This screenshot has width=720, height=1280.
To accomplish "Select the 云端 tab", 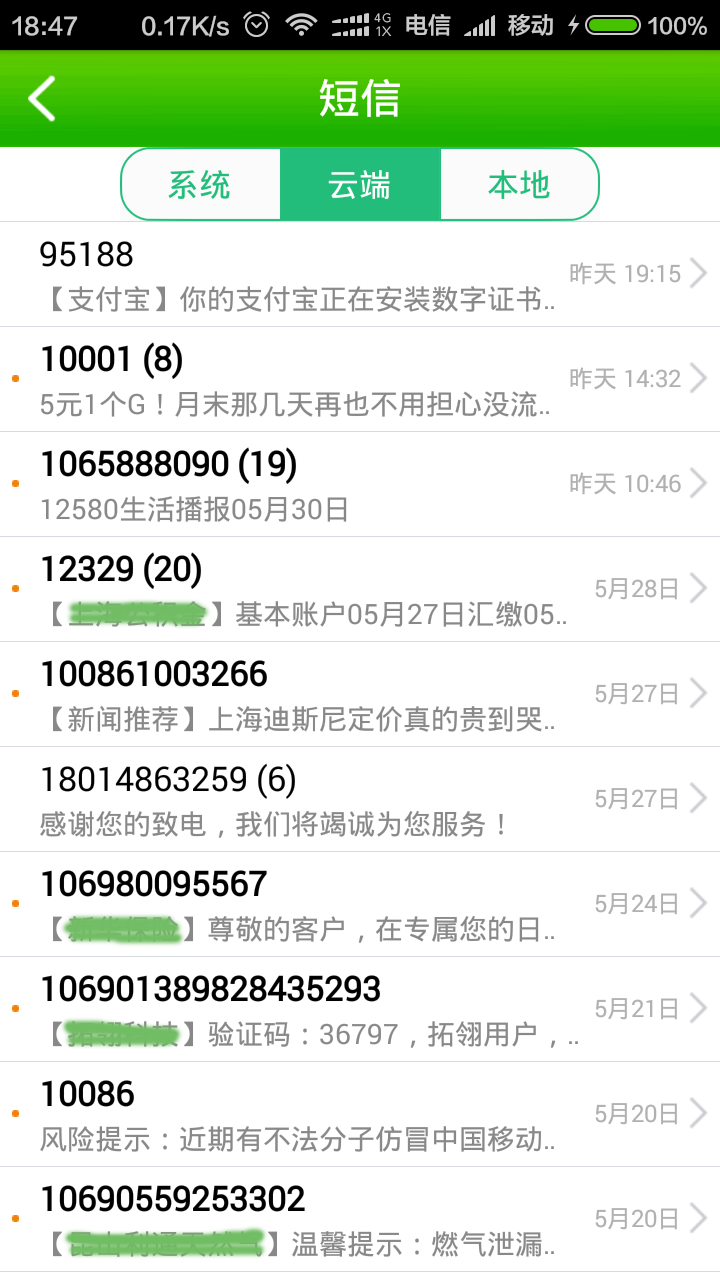I will point(360,185).
